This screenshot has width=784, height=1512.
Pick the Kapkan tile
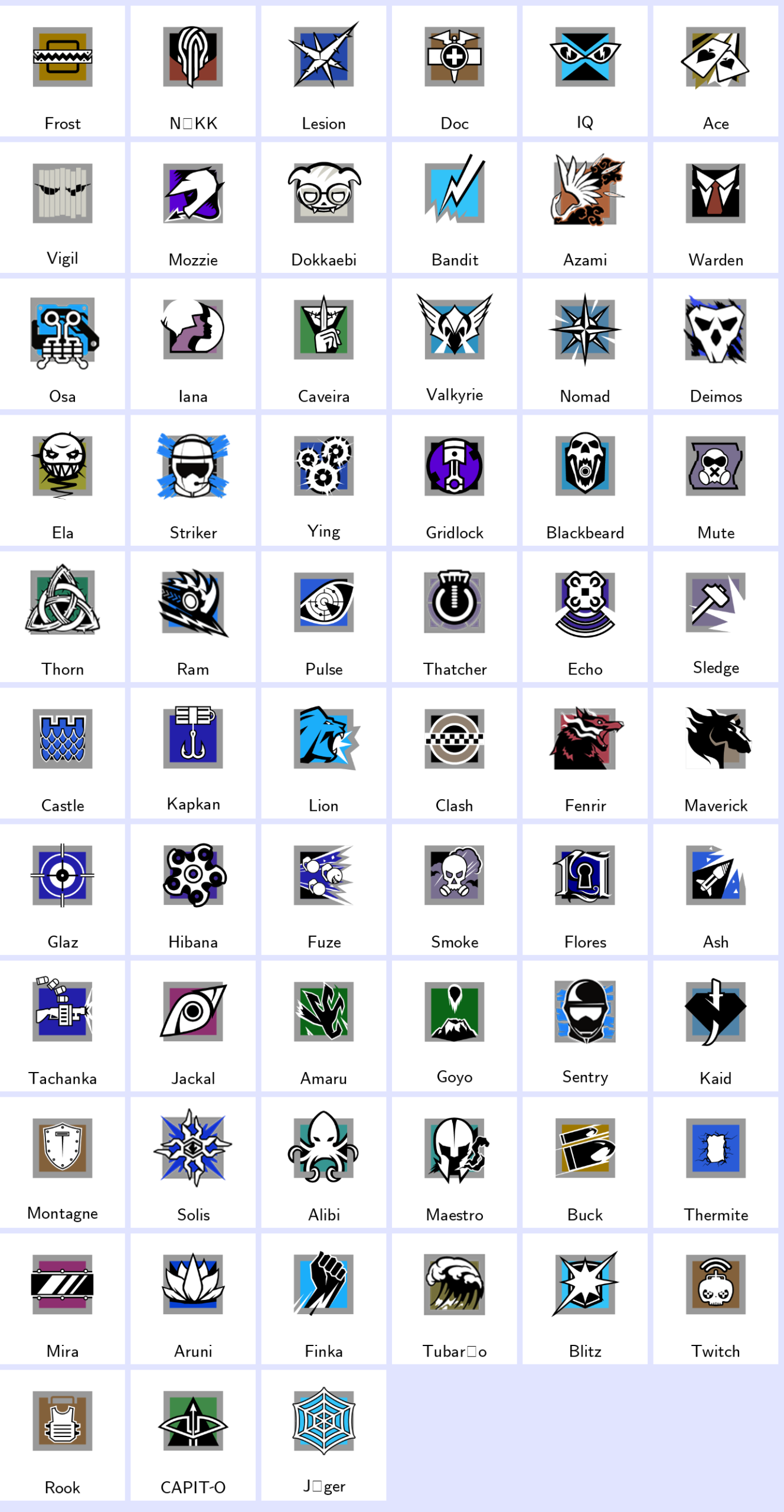pos(193,753)
